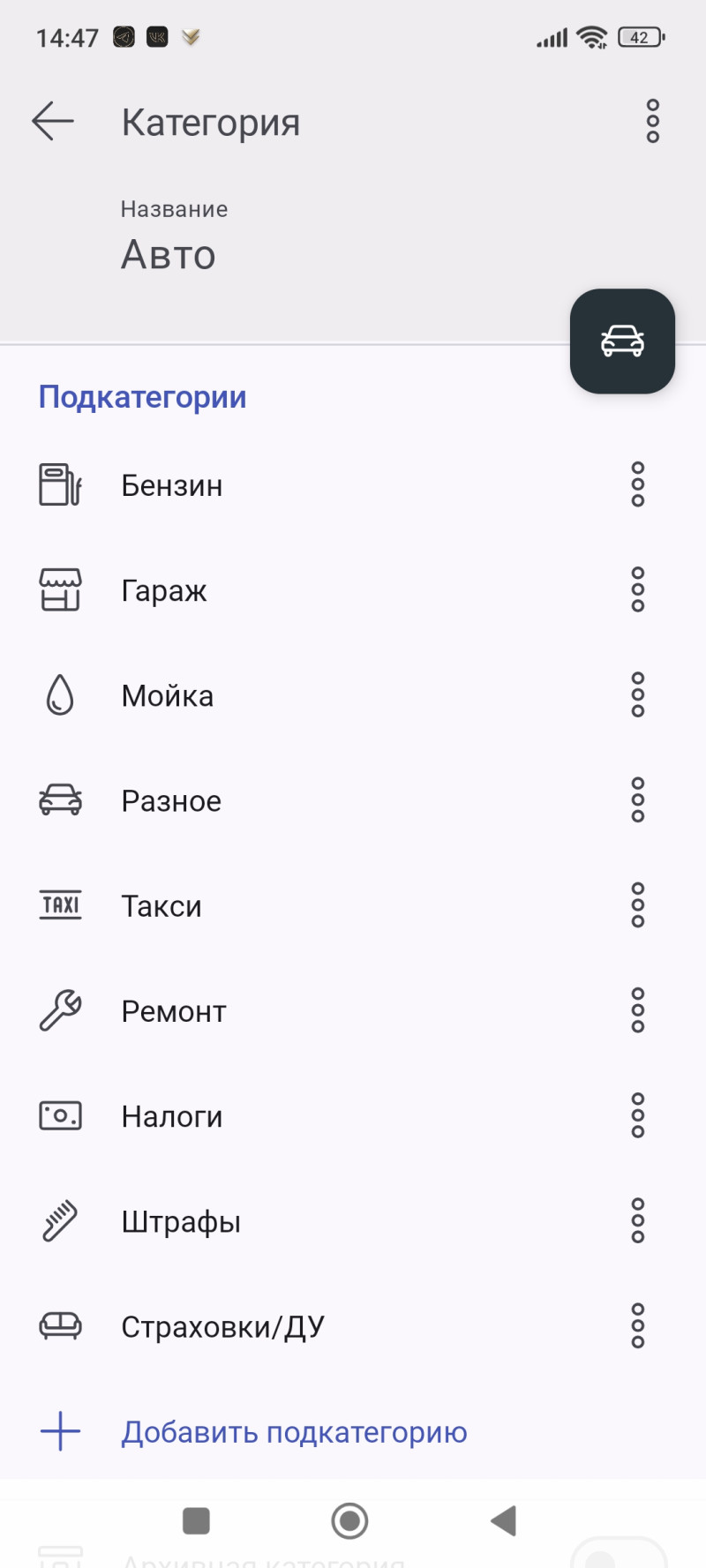Show the three-dot menu for Разное
Viewport: 706px width, 1568px height.
(637, 800)
